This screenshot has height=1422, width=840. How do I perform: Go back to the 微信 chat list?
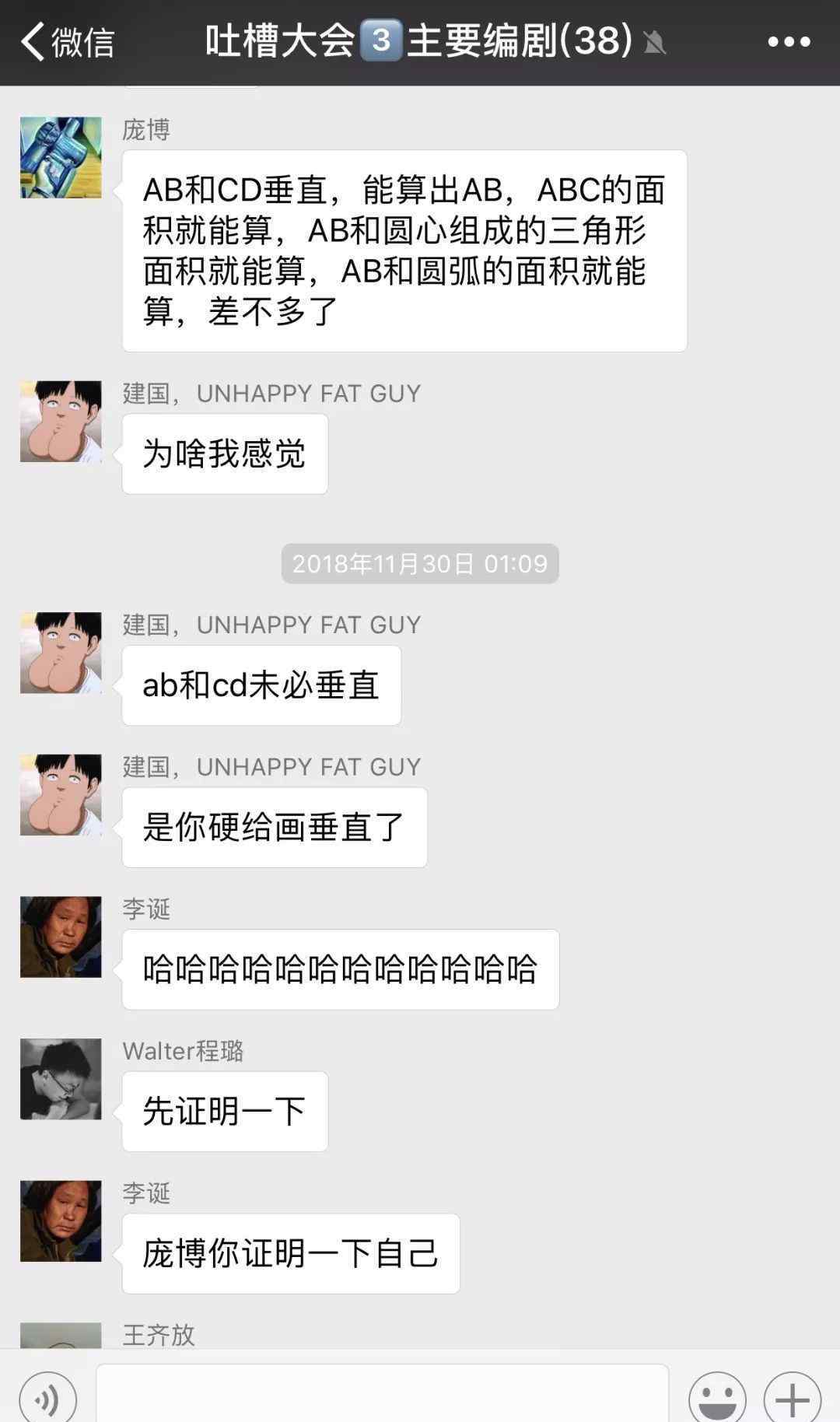[68, 41]
